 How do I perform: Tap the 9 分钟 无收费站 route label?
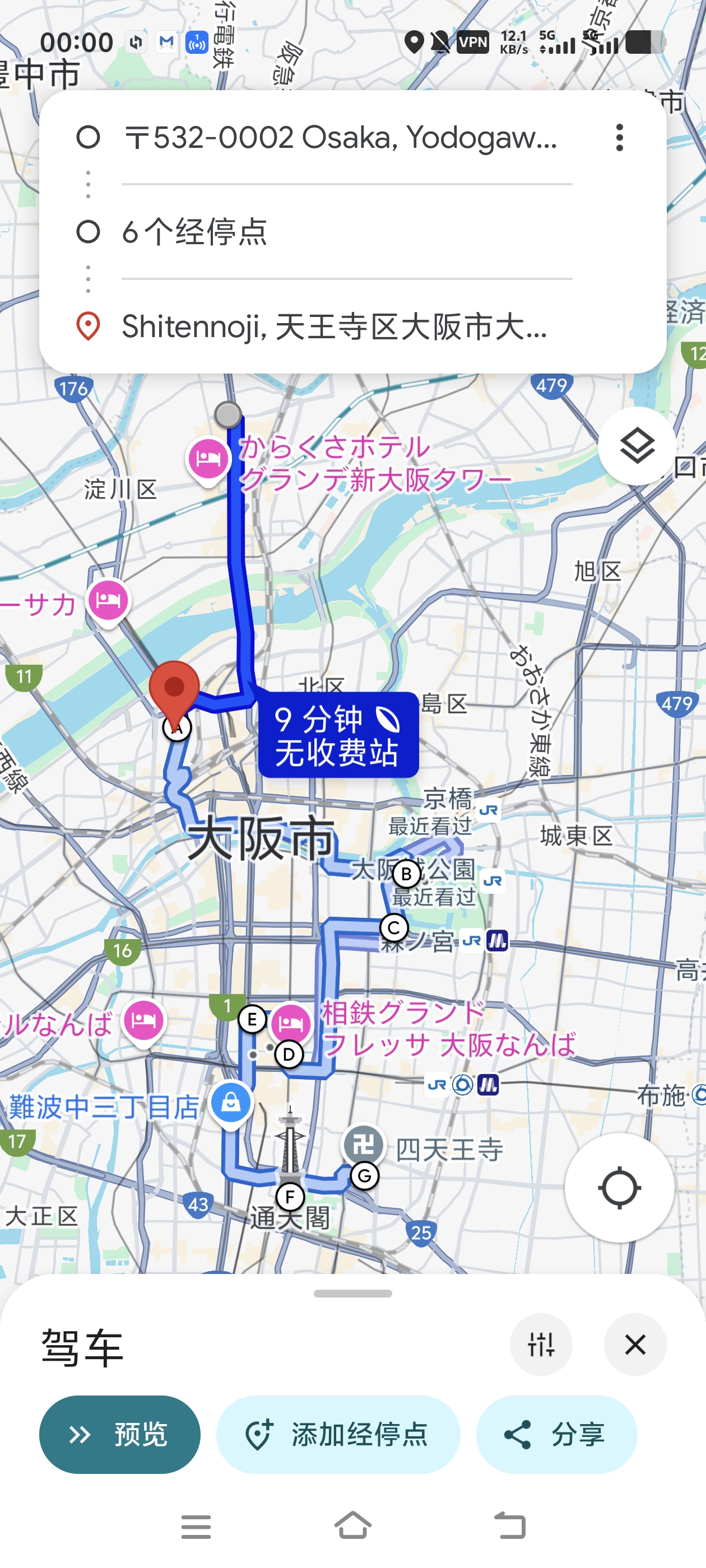tap(338, 735)
